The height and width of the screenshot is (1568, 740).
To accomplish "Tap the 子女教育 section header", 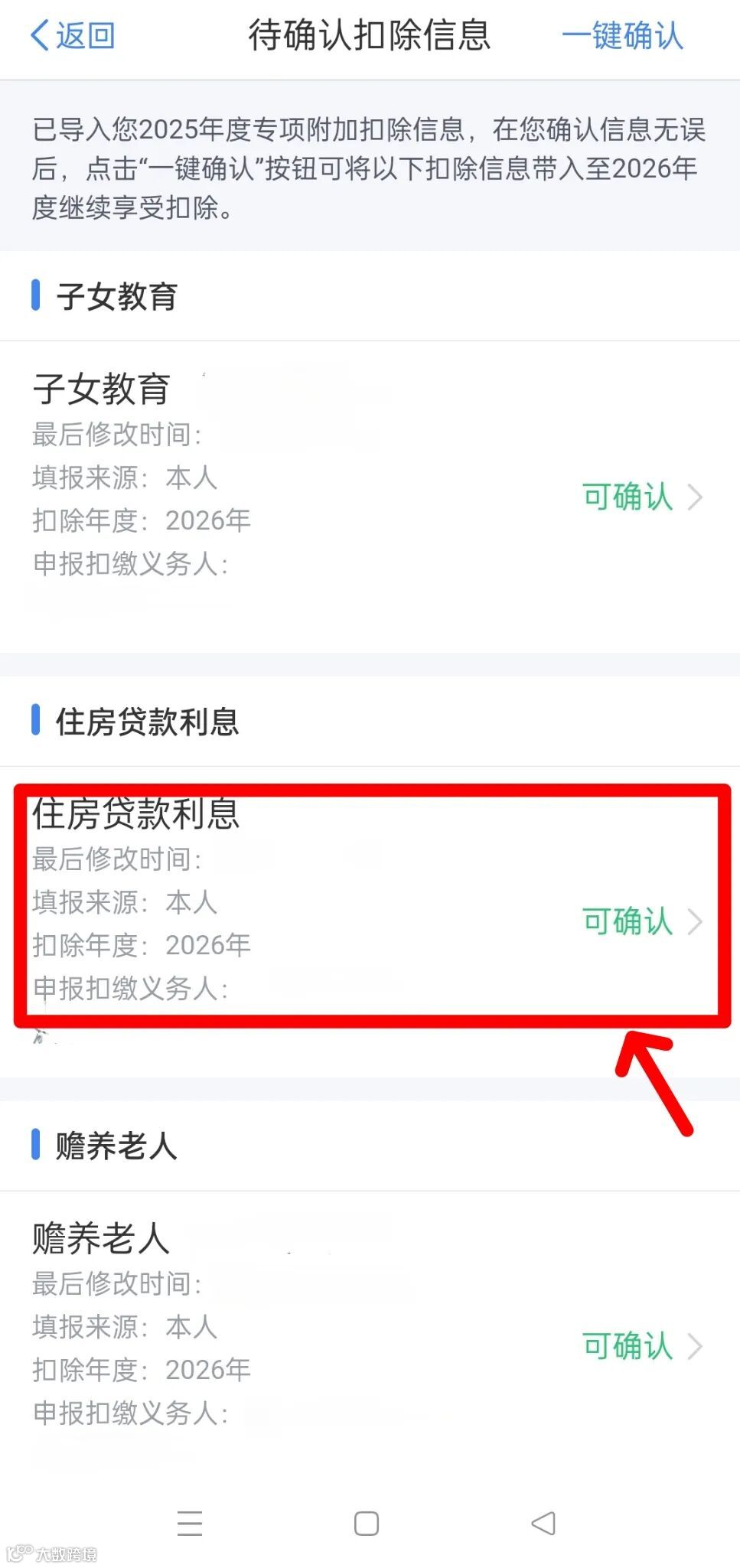I will (x=116, y=297).
